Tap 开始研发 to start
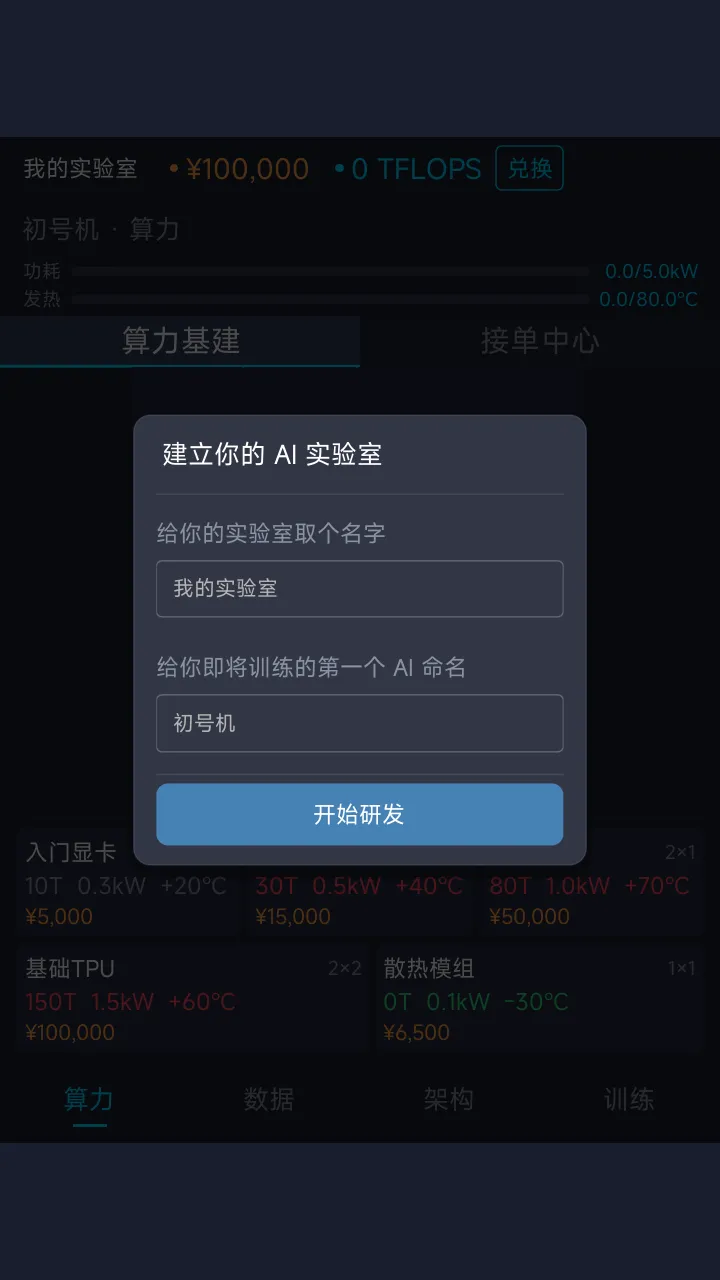The image size is (720, 1280). (360, 814)
